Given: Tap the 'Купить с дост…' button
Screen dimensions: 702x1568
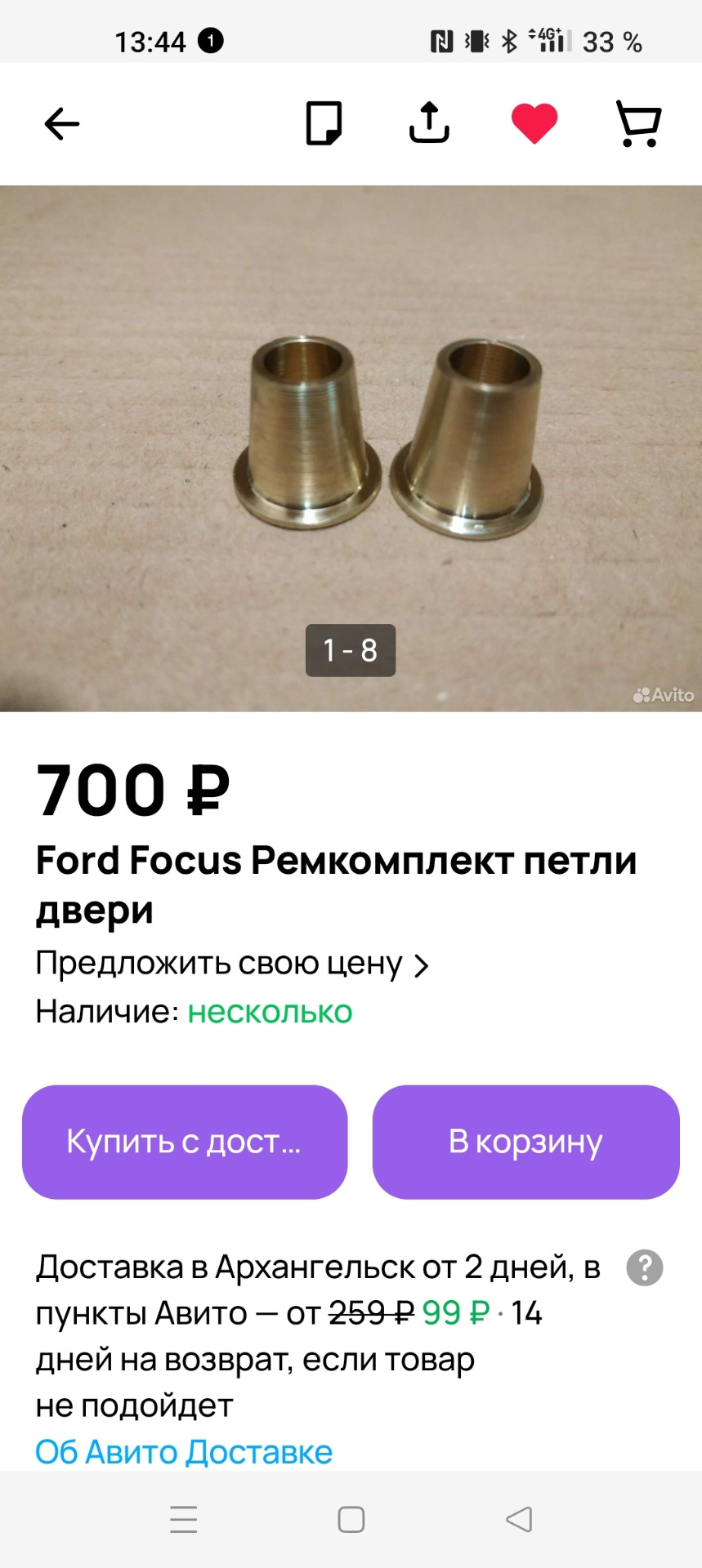Looking at the screenshot, I should 185,1142.
